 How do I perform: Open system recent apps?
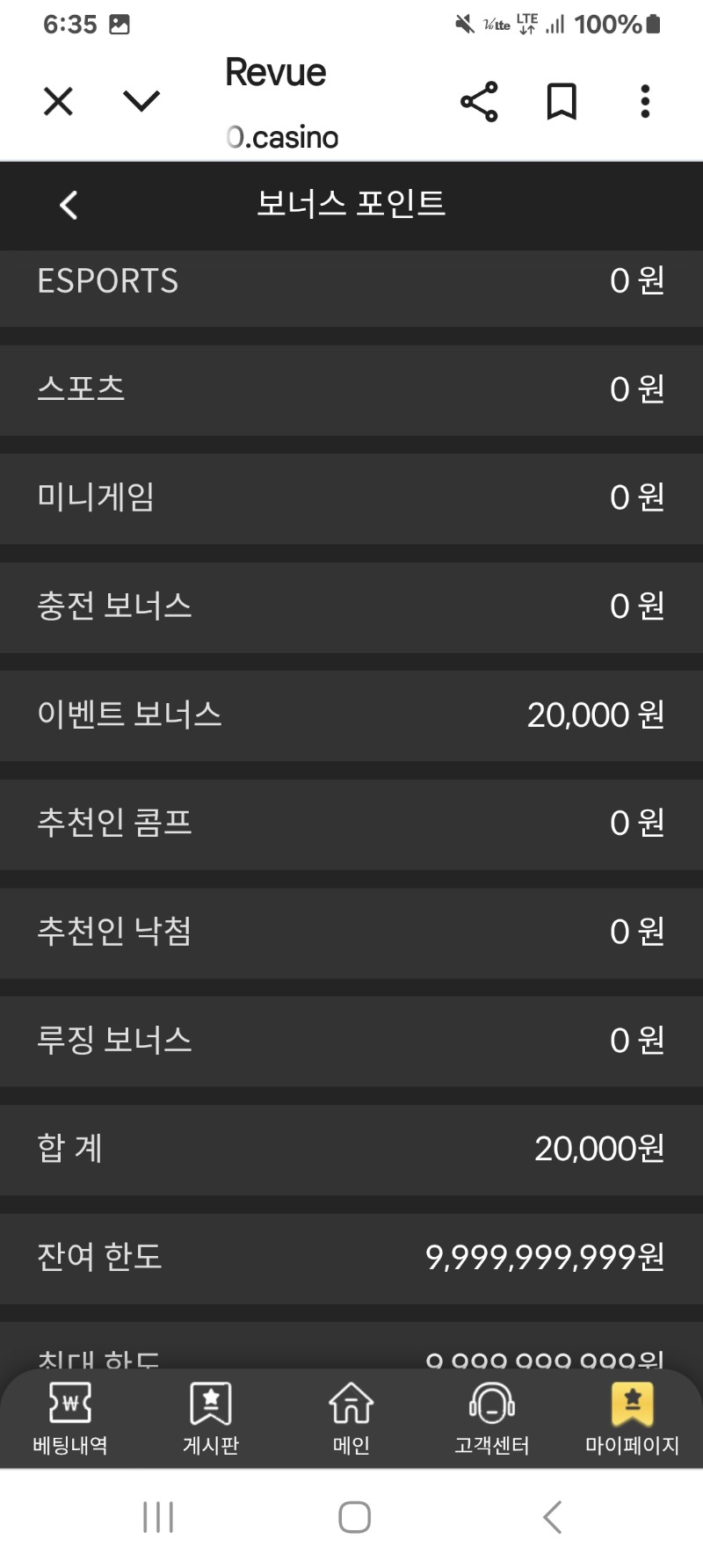[158, 1517]
